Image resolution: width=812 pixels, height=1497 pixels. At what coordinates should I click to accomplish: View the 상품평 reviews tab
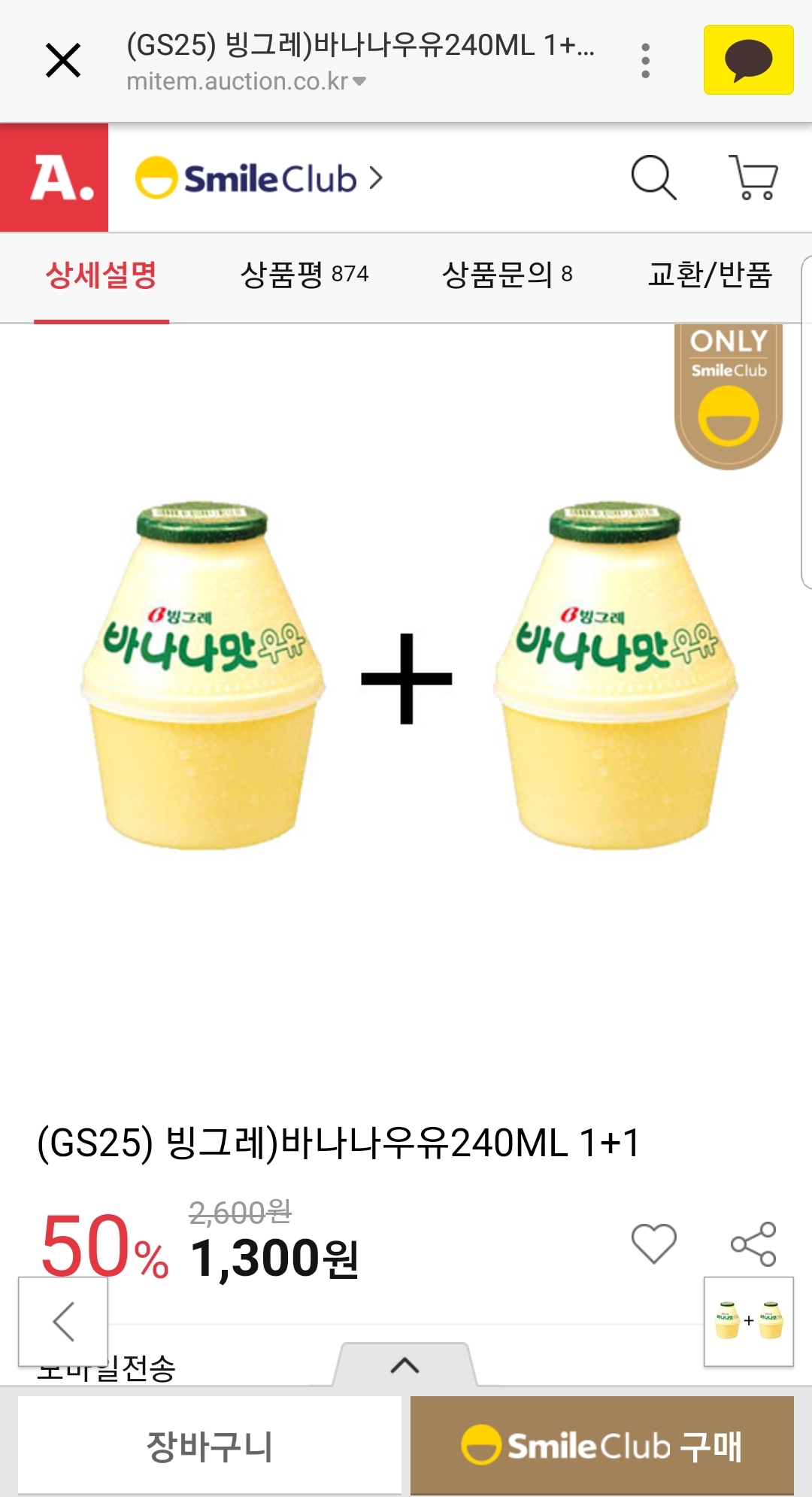pyautogui.click(x=304, y=275)
